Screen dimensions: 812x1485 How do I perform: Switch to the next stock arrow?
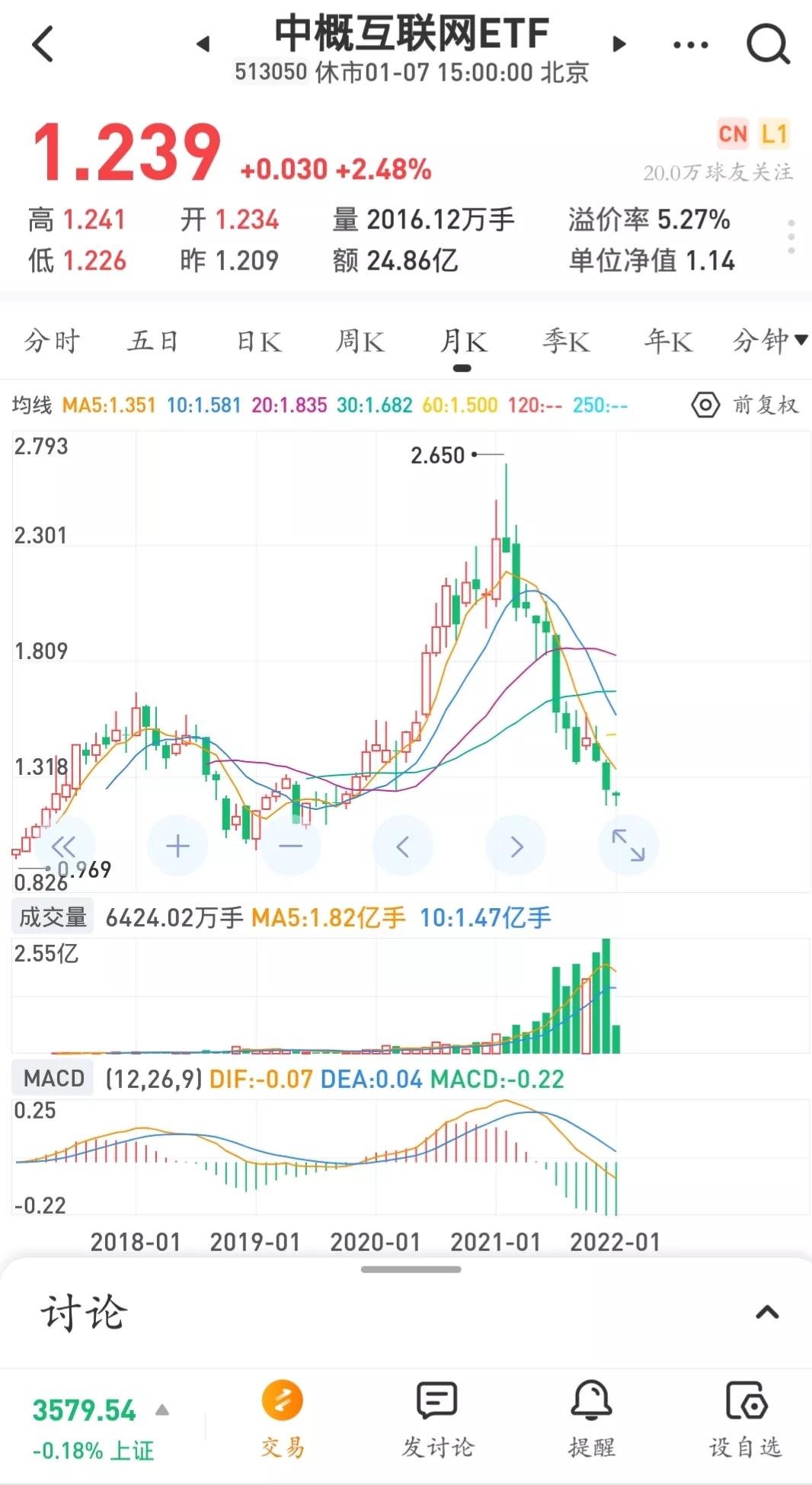pos(619,44)
